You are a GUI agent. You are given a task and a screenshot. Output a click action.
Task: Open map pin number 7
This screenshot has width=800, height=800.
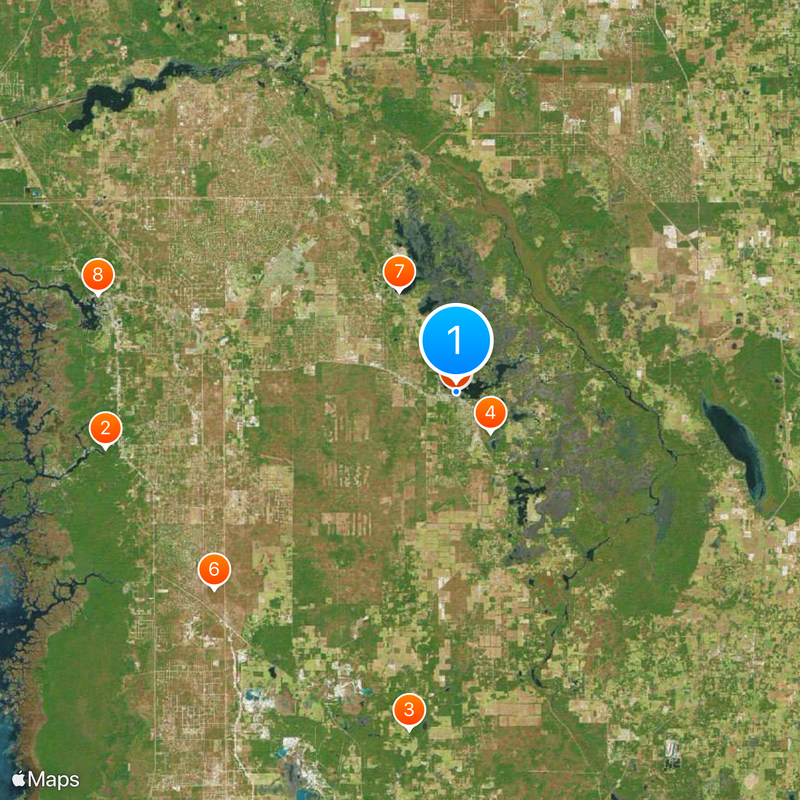(x=399, y=271)
